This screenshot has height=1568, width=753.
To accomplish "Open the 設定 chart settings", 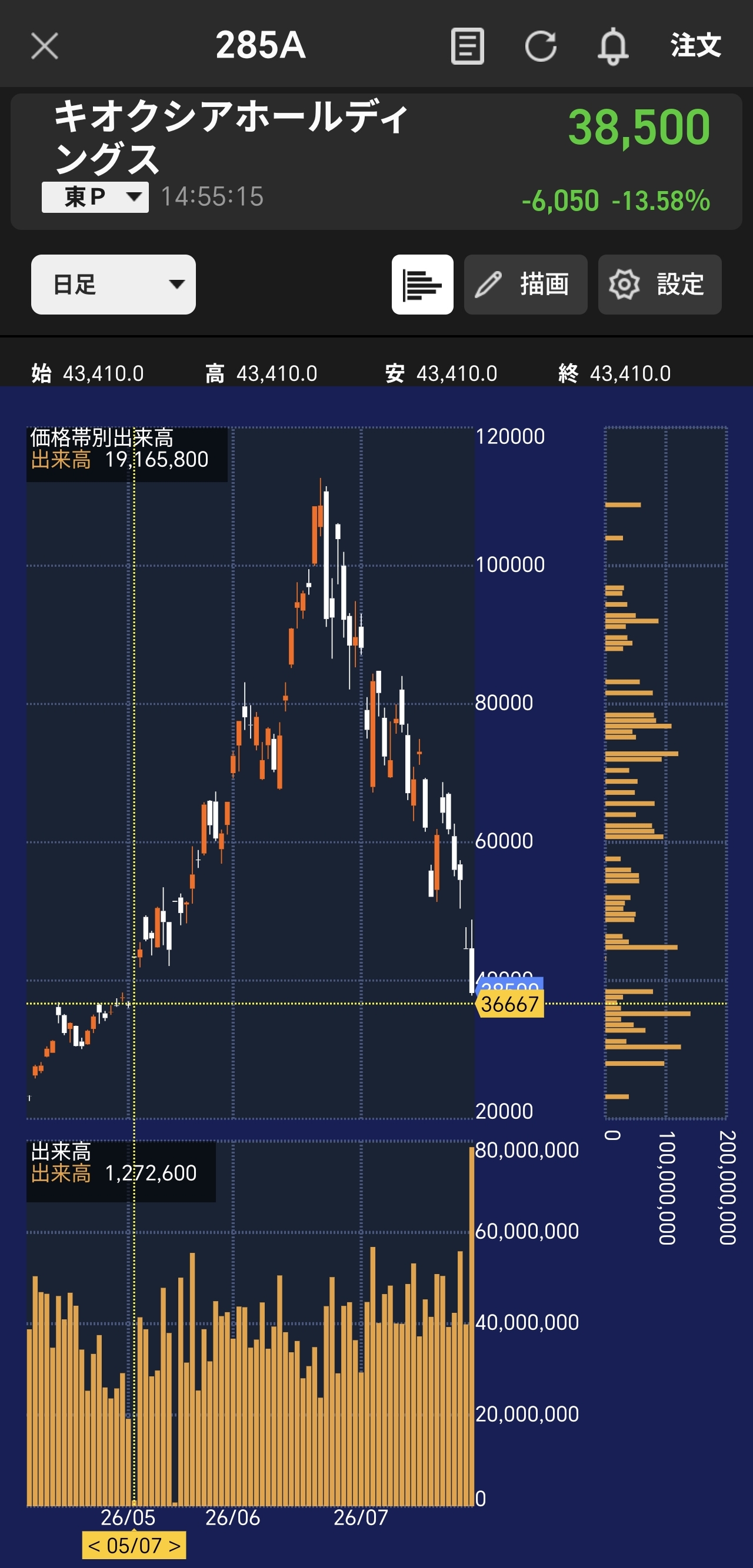I will pyautogui.click(x=660, y=284).
